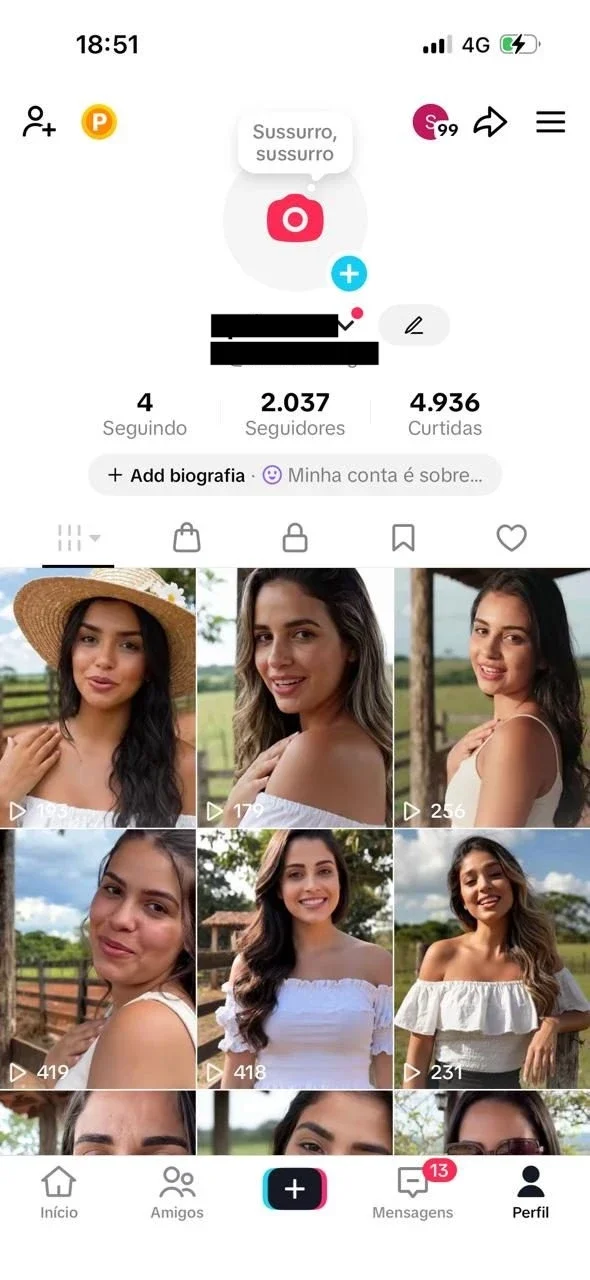The image size is (590, 1280).
Task: Switch to the shop bag tab
Action: pos(187,538)
